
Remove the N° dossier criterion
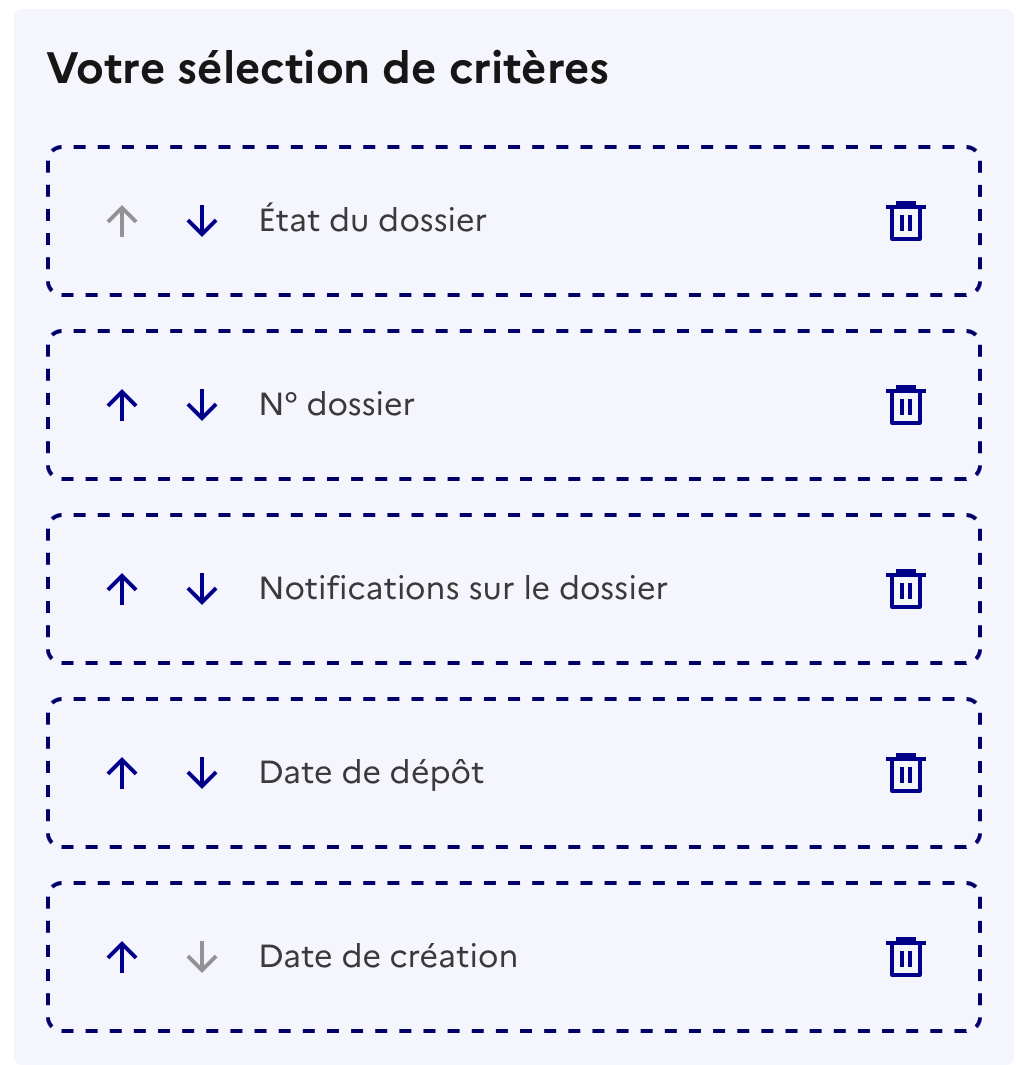[906, 405]
